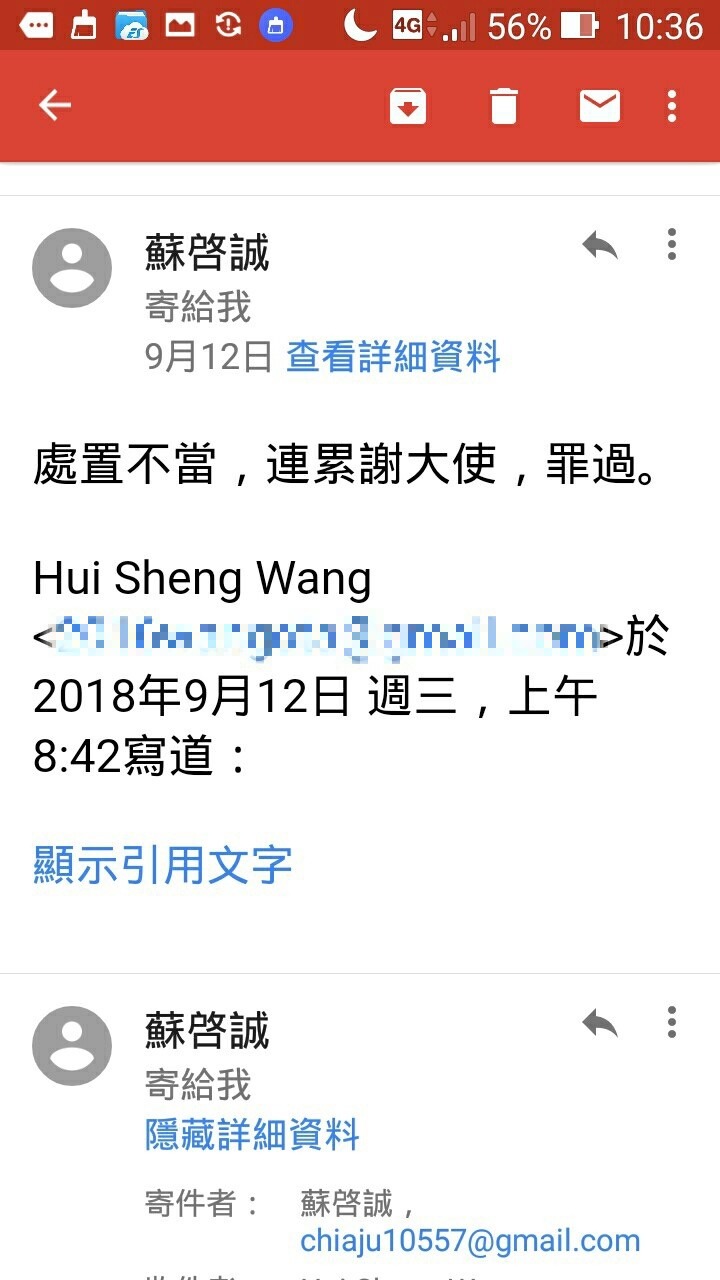The width and height of the screenshot is (720, 1280).
Task: Go back to the inbox
Action: click(55, 105)
